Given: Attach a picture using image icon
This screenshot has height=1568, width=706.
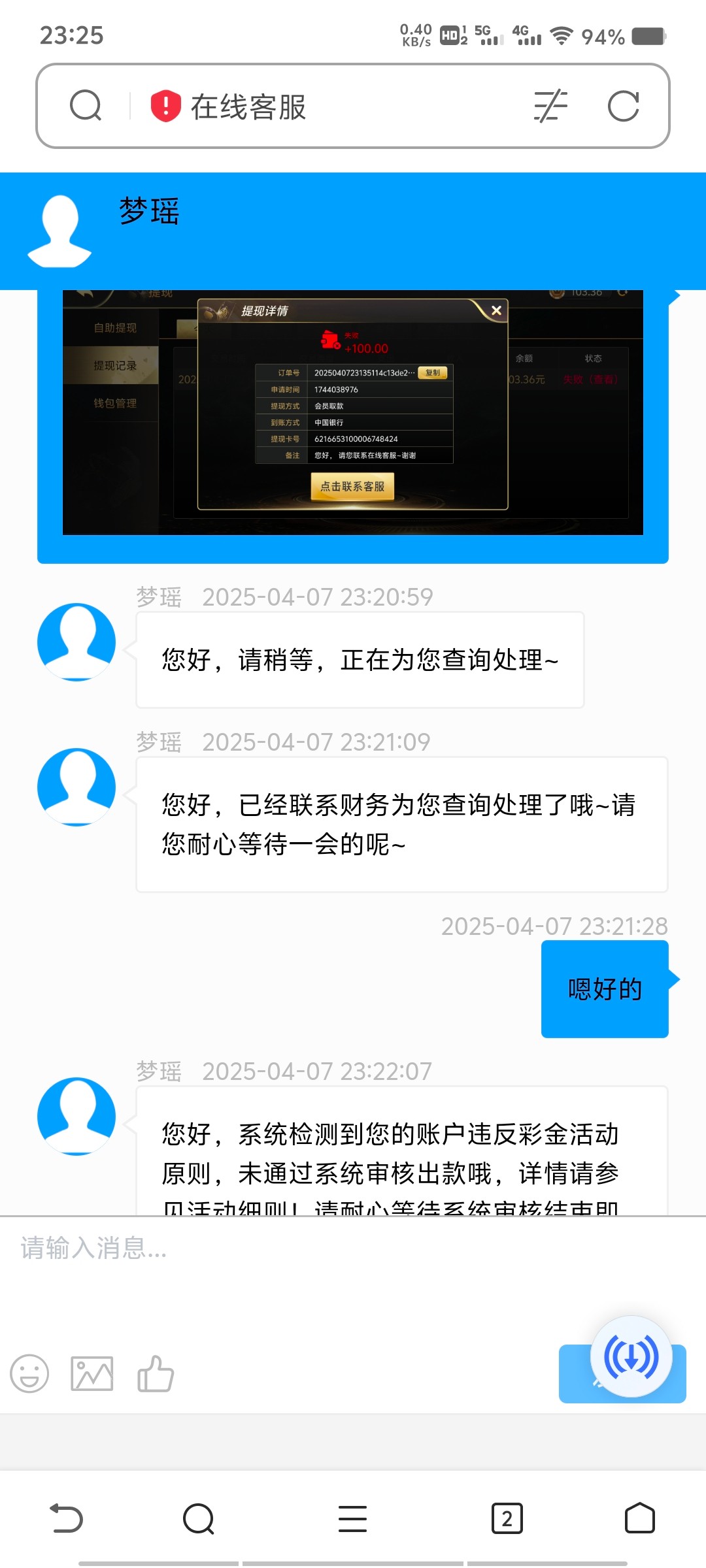Looking at the screenshot, I should [x=92, y=1373].
